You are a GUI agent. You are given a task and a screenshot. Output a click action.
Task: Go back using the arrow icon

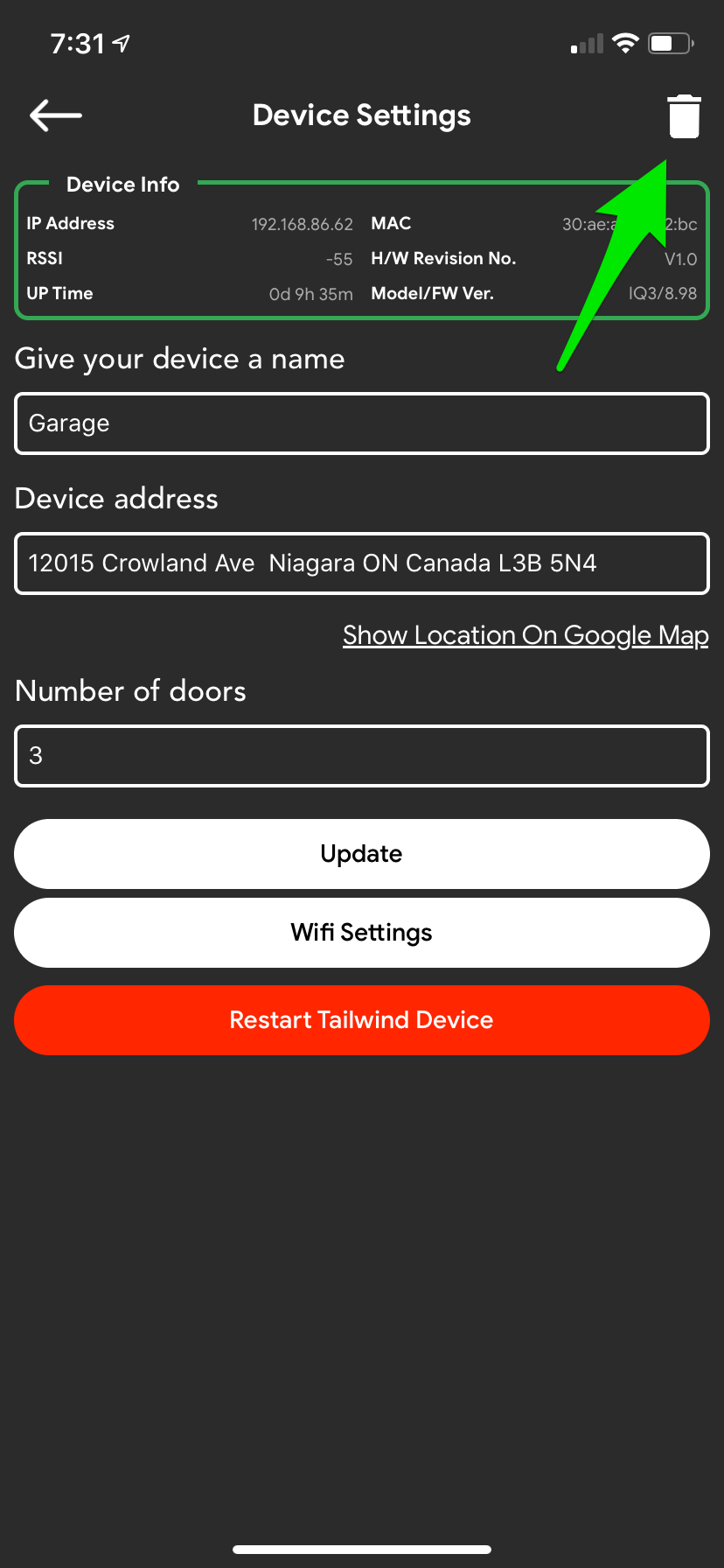[x=56, y=115]
